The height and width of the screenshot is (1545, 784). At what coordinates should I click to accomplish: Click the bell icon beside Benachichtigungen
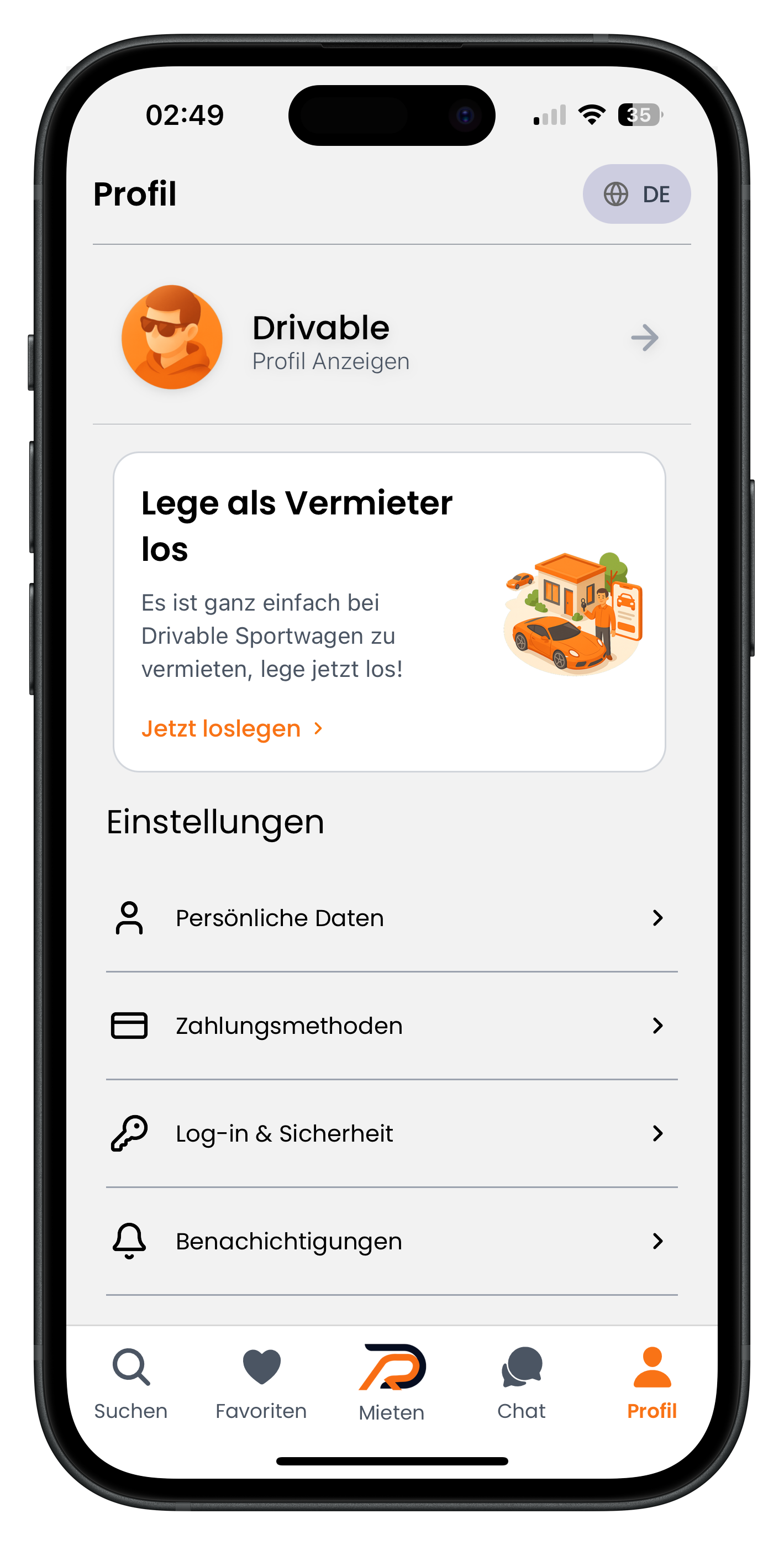pos(129,1241)
